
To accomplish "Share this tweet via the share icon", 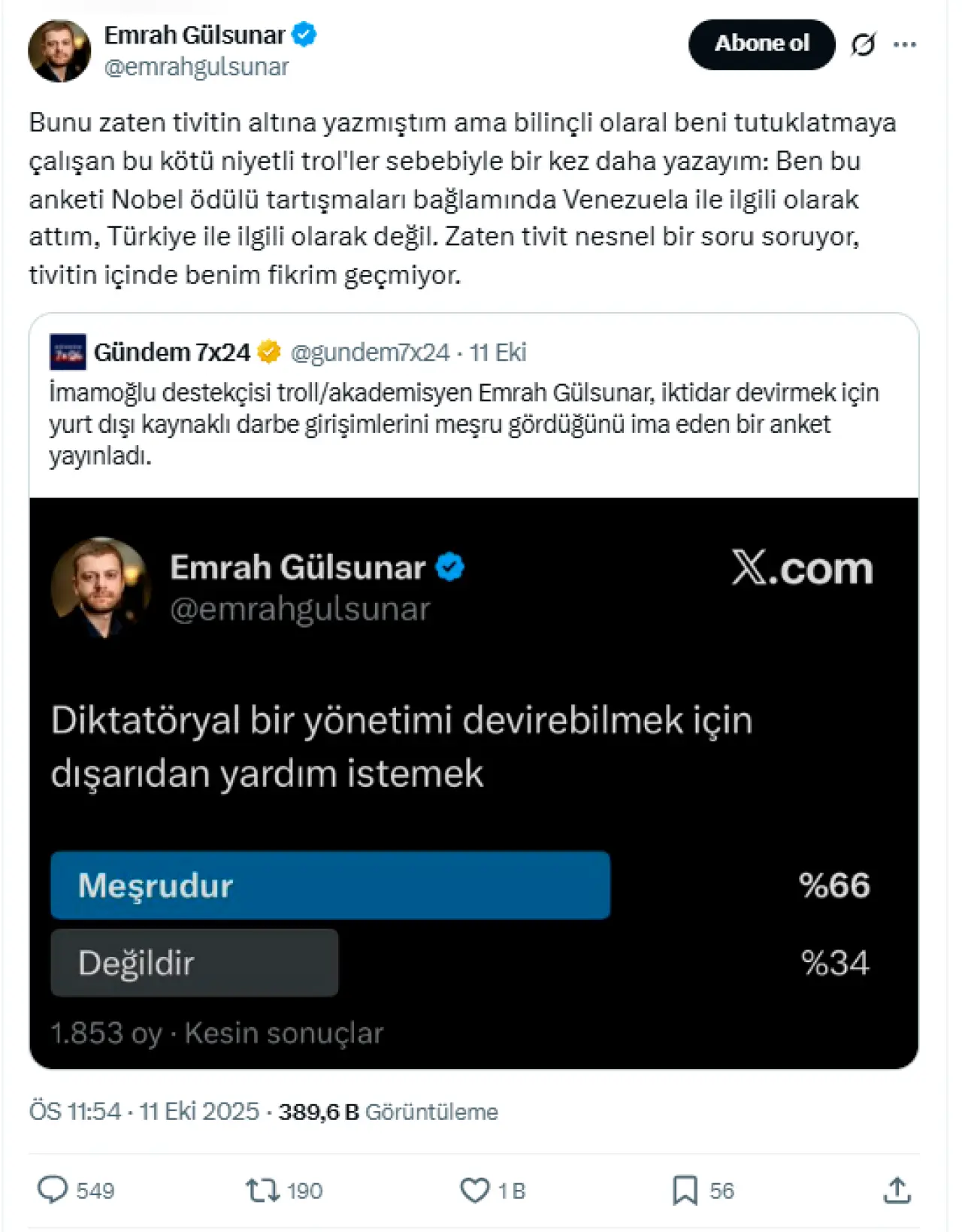I will click(x=897, y=1190).
